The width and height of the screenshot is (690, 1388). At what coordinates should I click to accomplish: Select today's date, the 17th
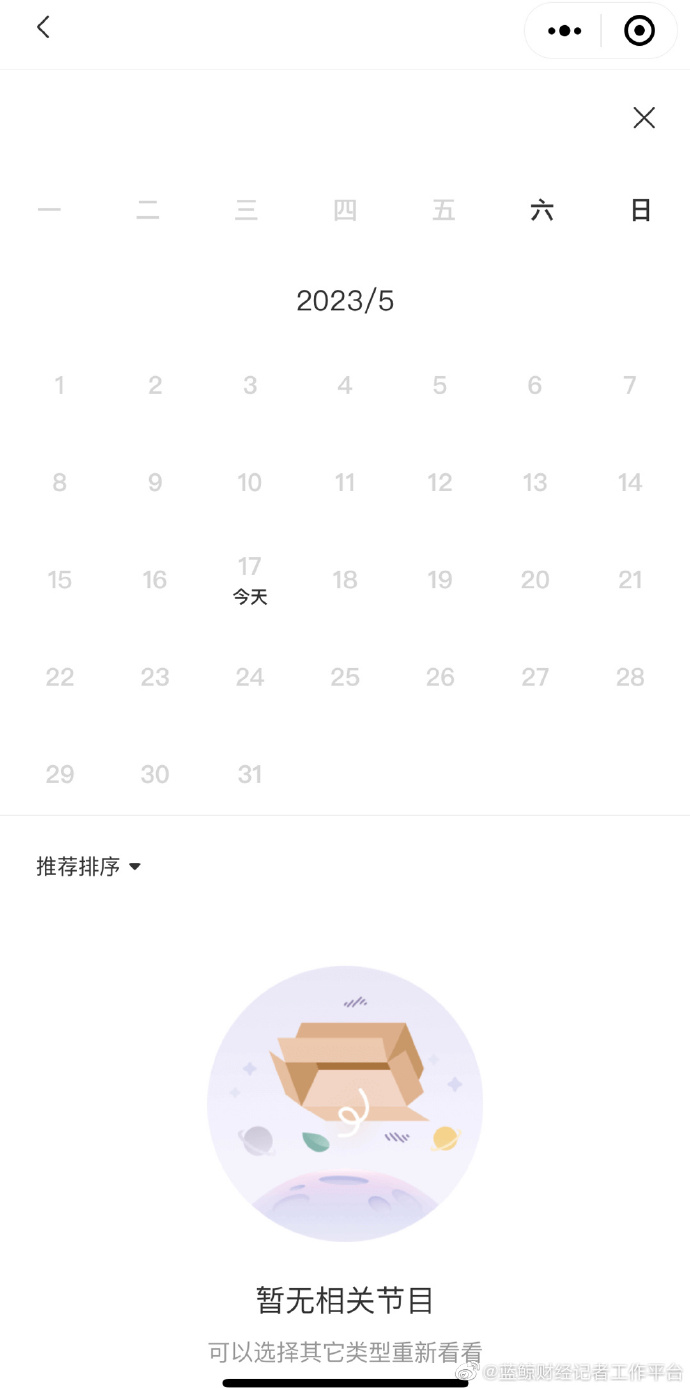click(x=250, y=579)
